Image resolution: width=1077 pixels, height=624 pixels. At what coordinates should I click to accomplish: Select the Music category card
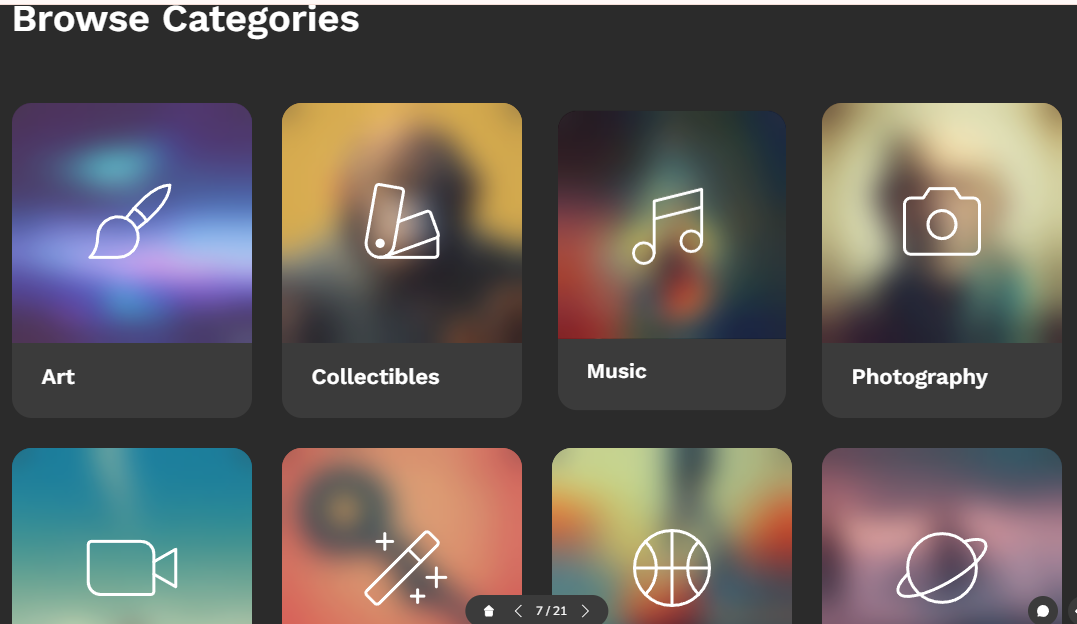click(x=671, y=260)
